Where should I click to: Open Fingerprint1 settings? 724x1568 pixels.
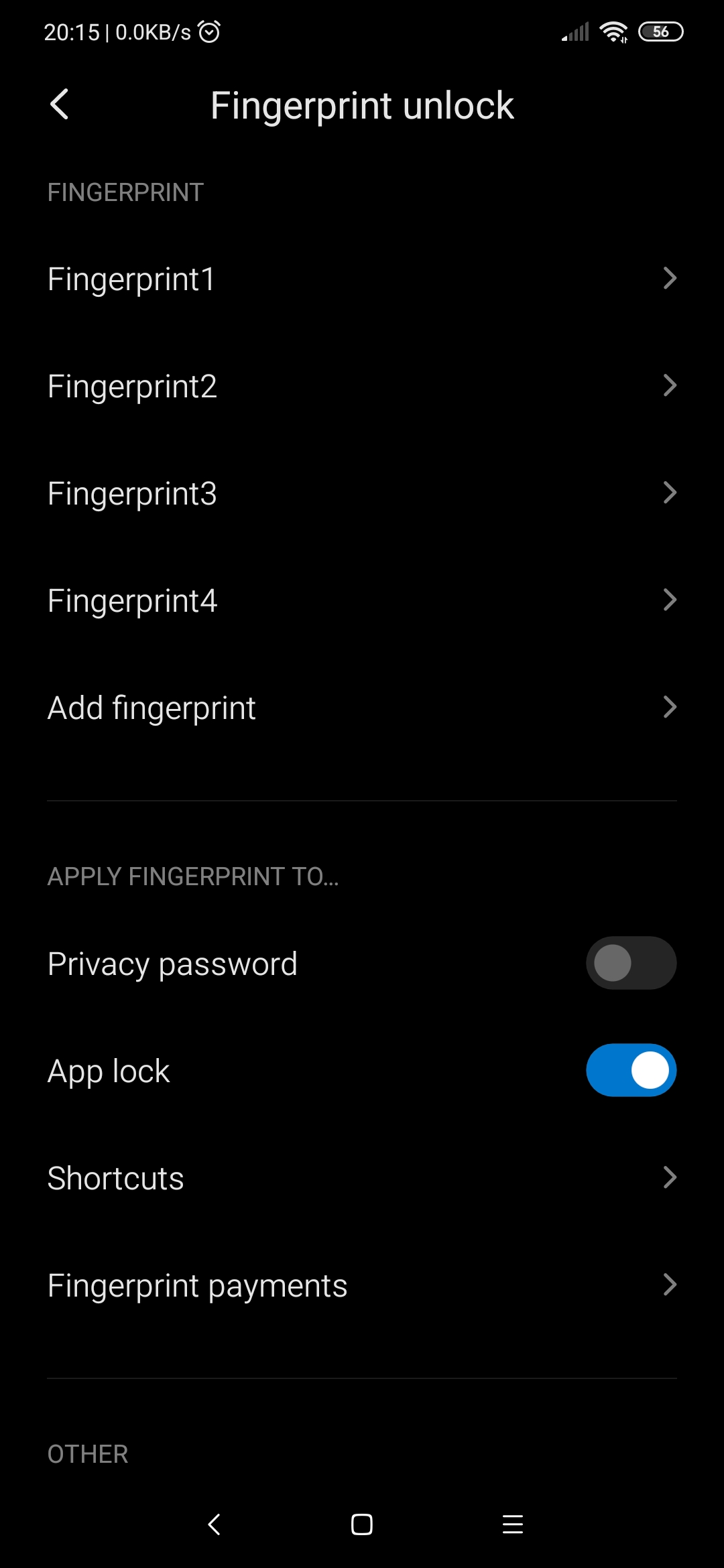(x=362, y=279)
